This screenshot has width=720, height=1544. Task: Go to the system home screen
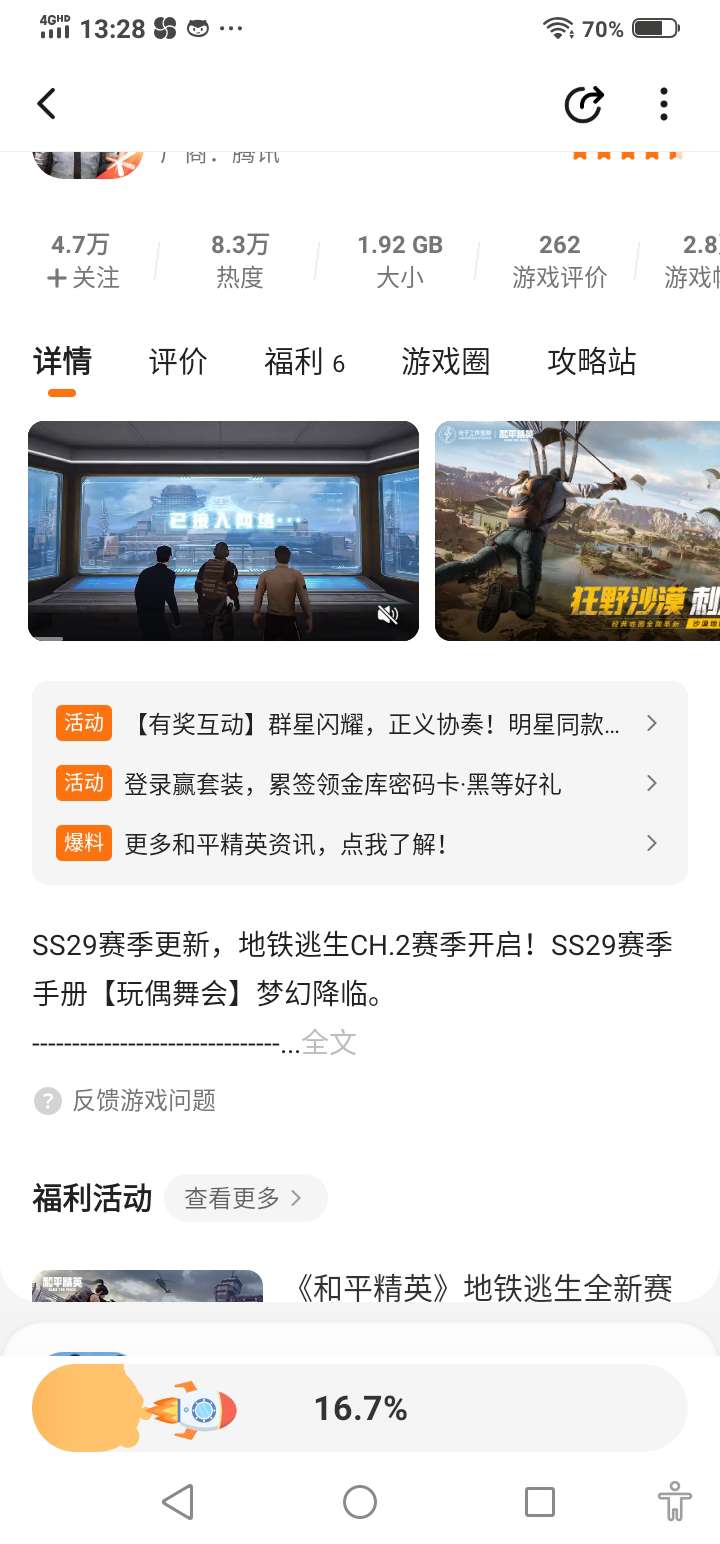coord(360,1501)
